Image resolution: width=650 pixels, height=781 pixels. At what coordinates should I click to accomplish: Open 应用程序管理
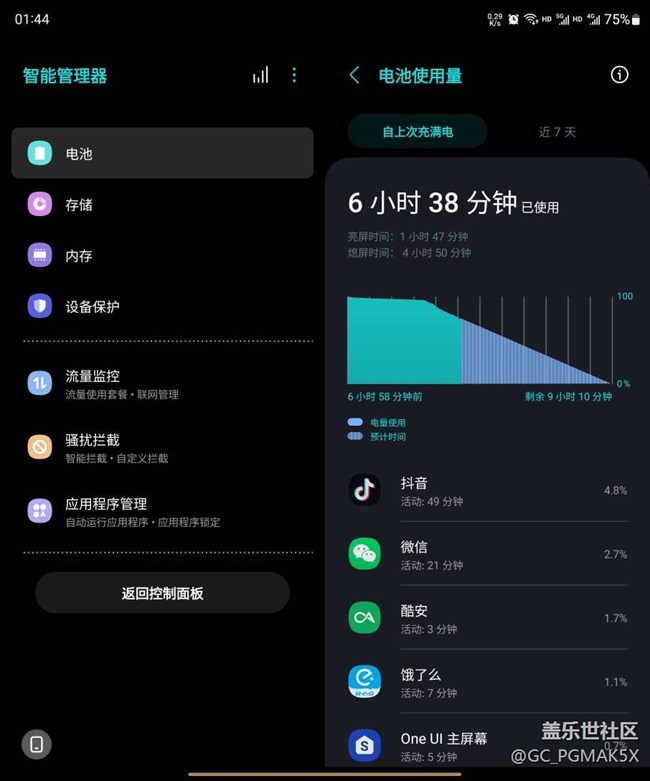162,512
